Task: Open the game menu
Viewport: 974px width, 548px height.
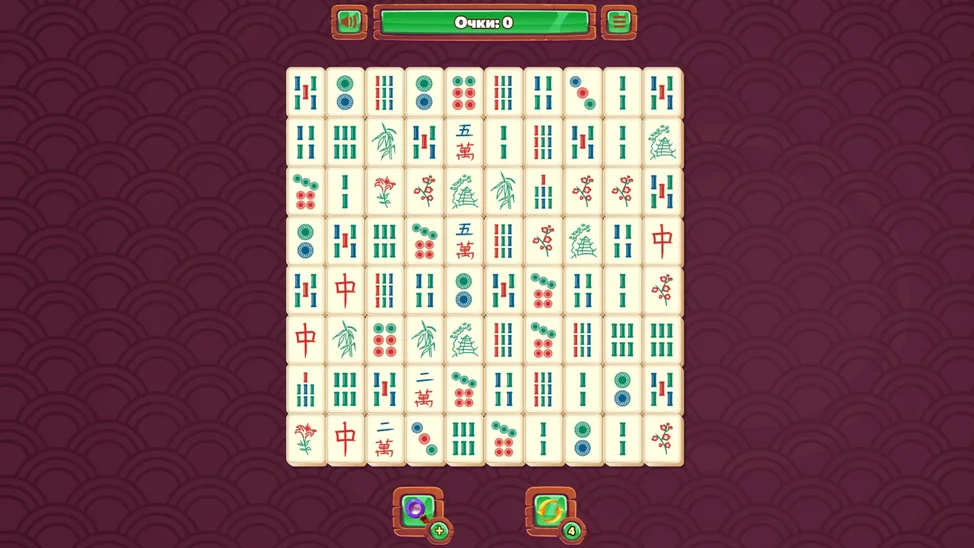Action: (619, 21)
